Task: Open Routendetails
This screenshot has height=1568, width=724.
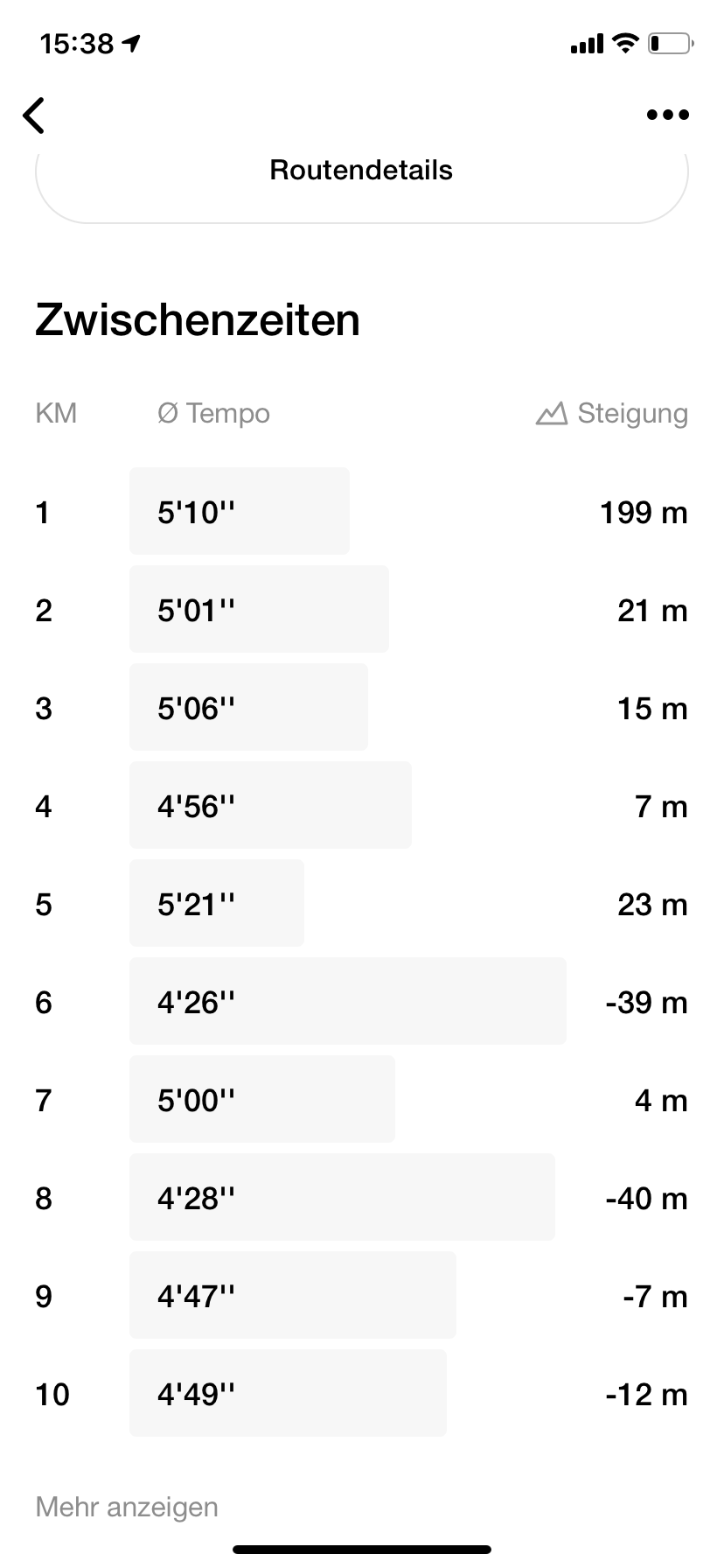Action: pos(361,171)
